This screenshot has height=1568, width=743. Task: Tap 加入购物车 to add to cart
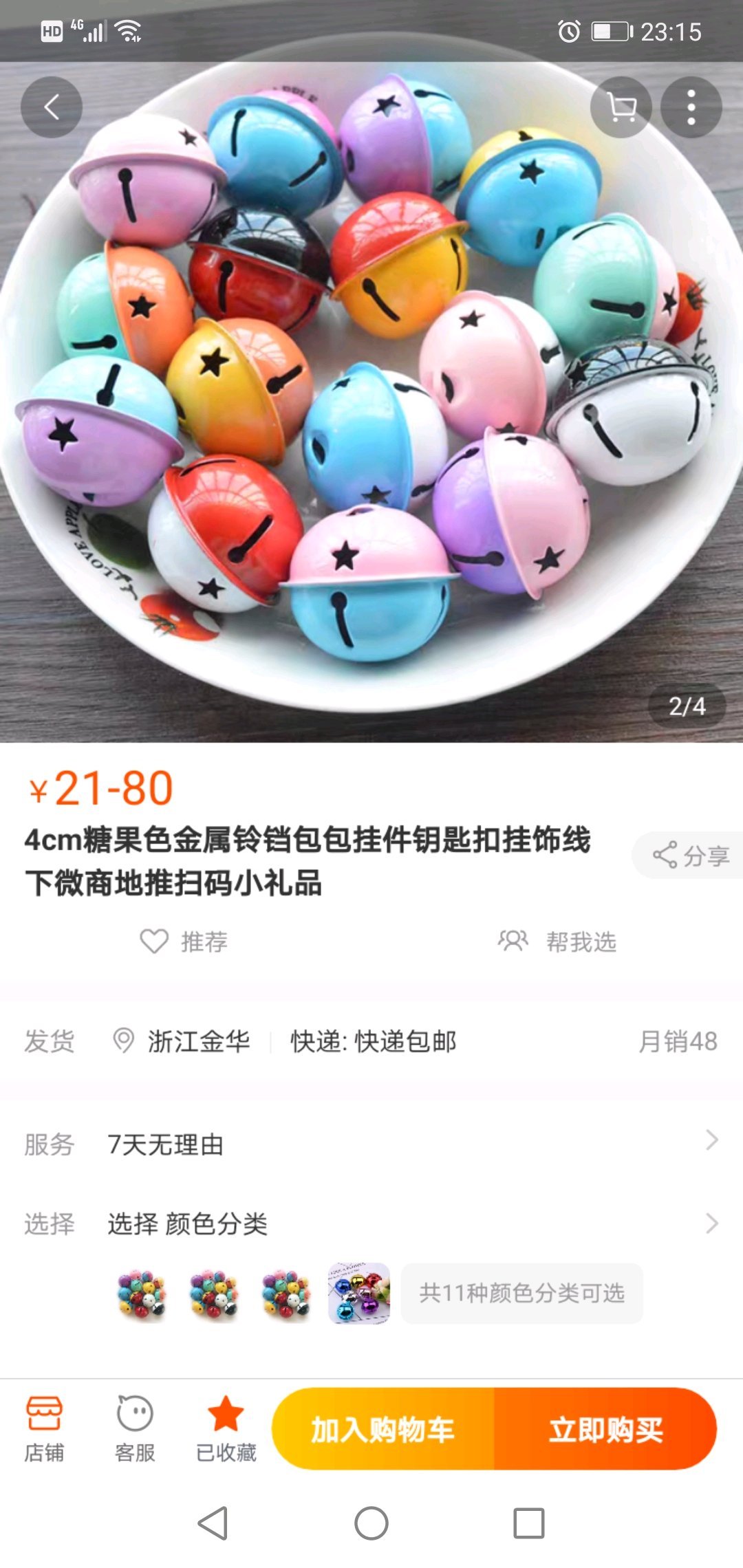pyautogui.click(x=383, y=1429)
